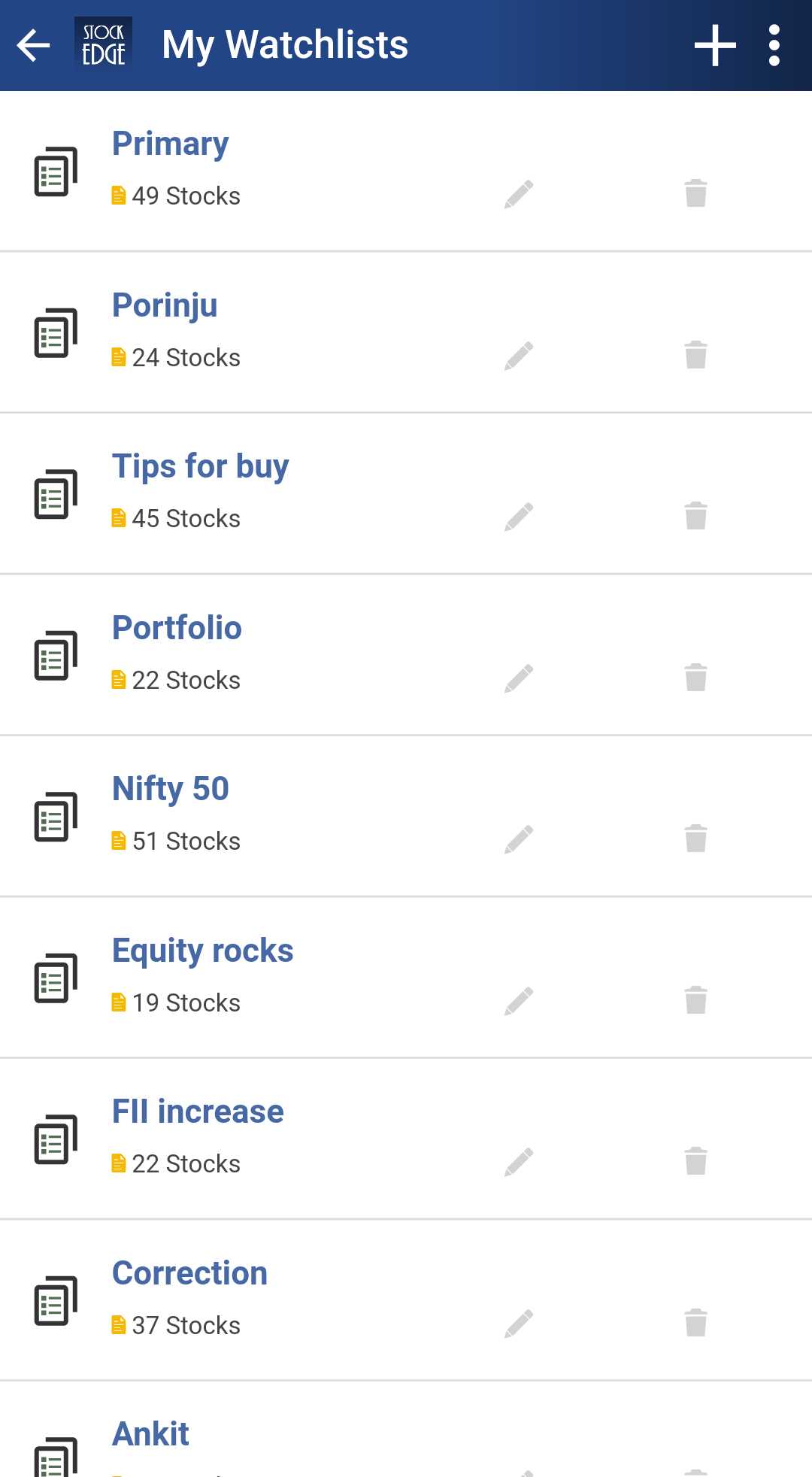Edit the FII increase watchlist
Viewport: 812px width, 1477px height.
pyautogui.click(x=519, y=1162)
